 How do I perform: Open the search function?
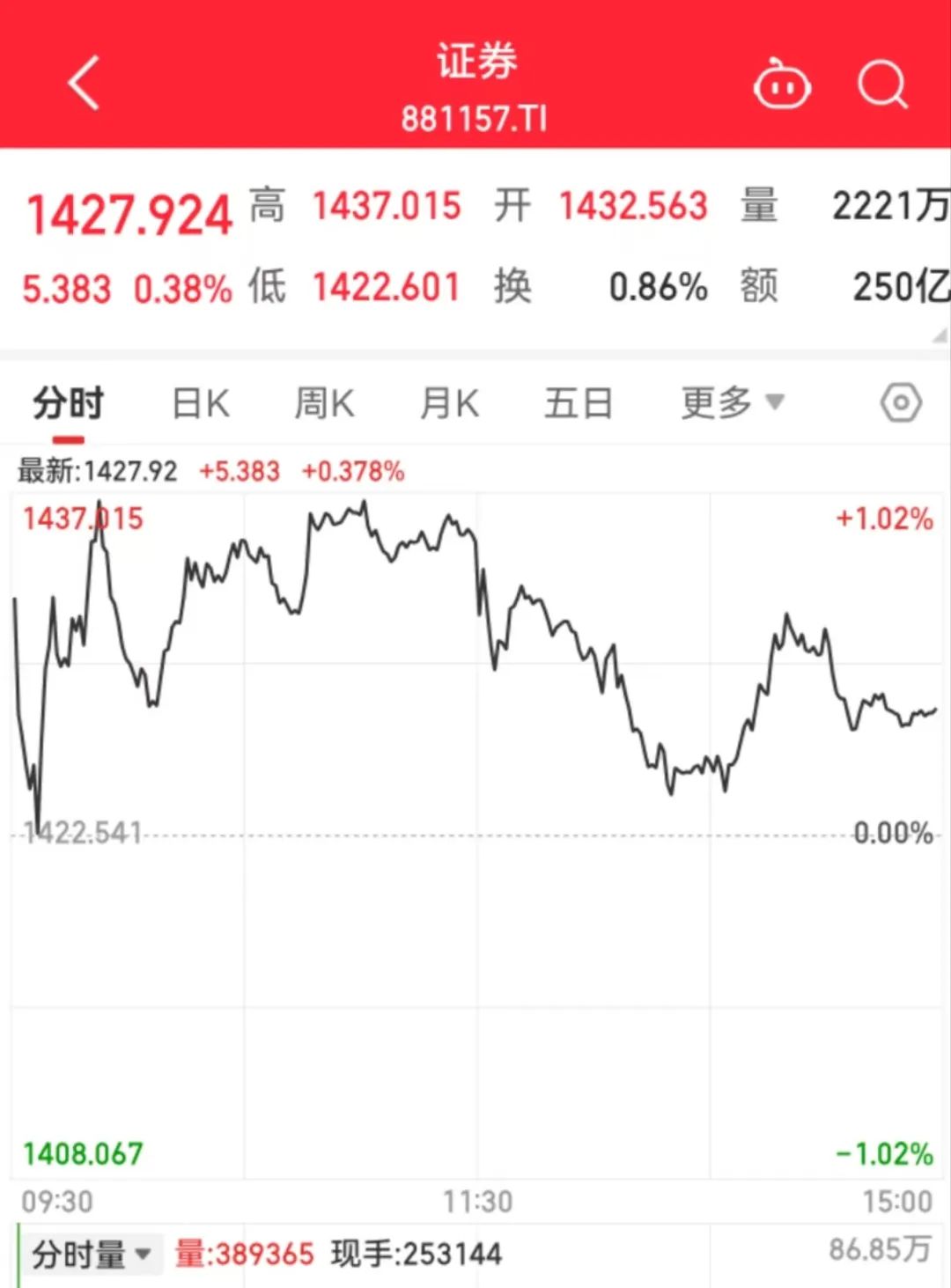coord(883,84)
